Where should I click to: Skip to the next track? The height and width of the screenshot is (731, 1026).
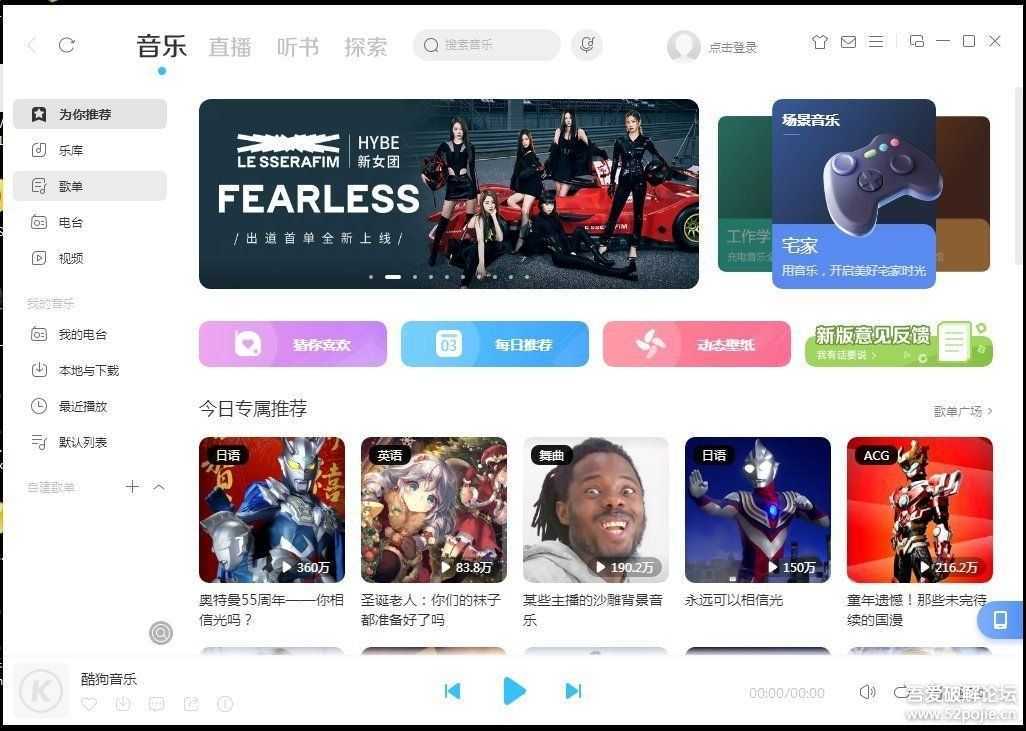click(x=573, y=690)
